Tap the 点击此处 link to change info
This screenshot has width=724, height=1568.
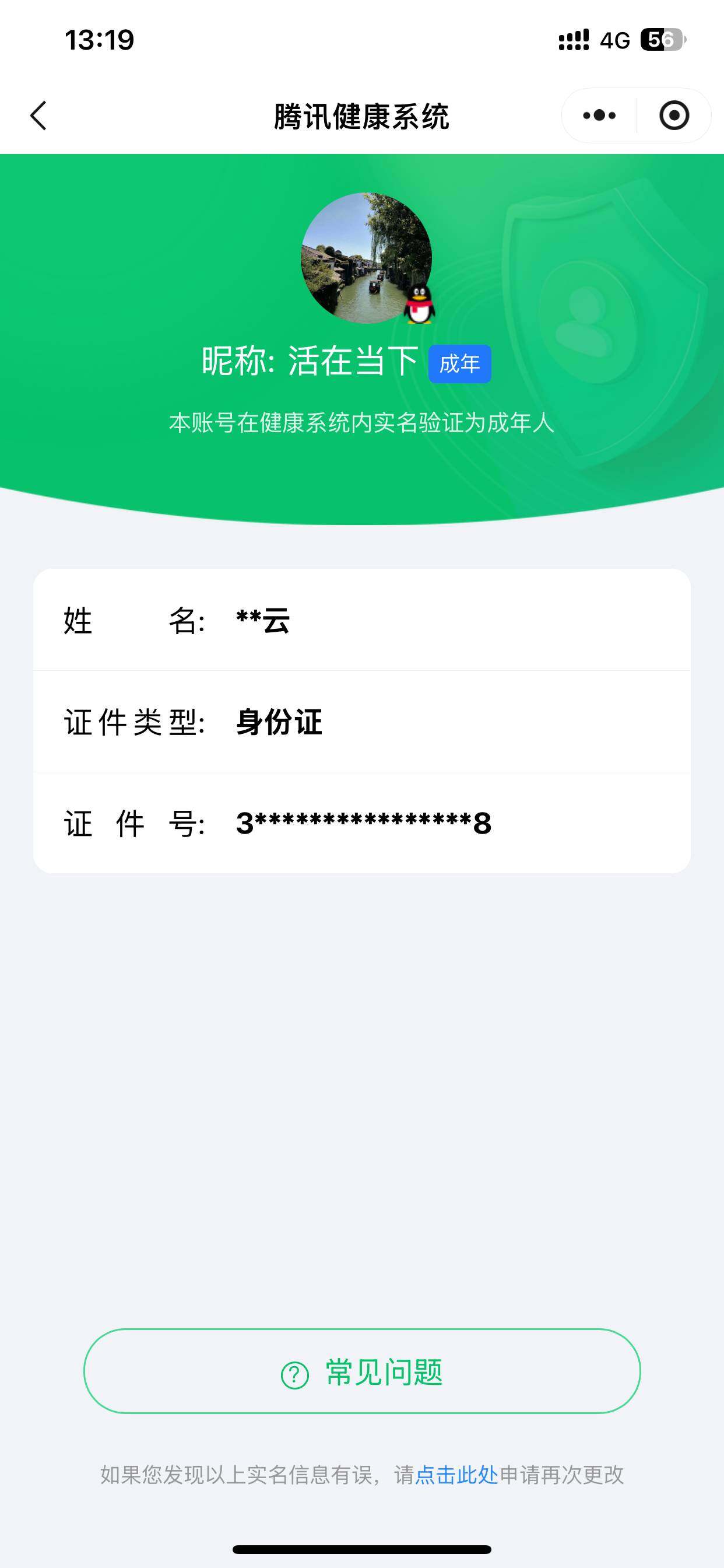click(x=456, y=1475)
